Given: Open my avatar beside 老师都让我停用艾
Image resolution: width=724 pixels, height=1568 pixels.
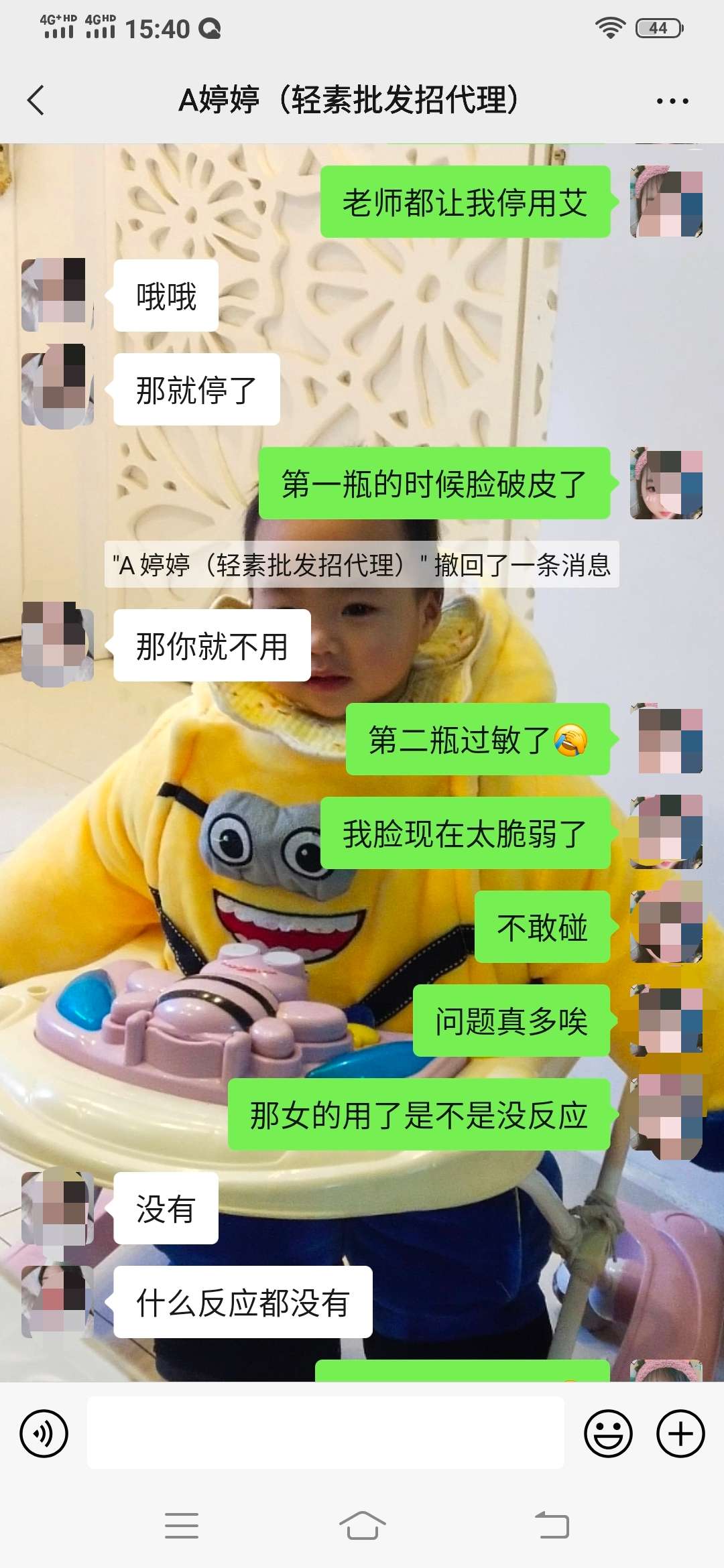Looking at the screenshot, I should click(x=666, y=202).
